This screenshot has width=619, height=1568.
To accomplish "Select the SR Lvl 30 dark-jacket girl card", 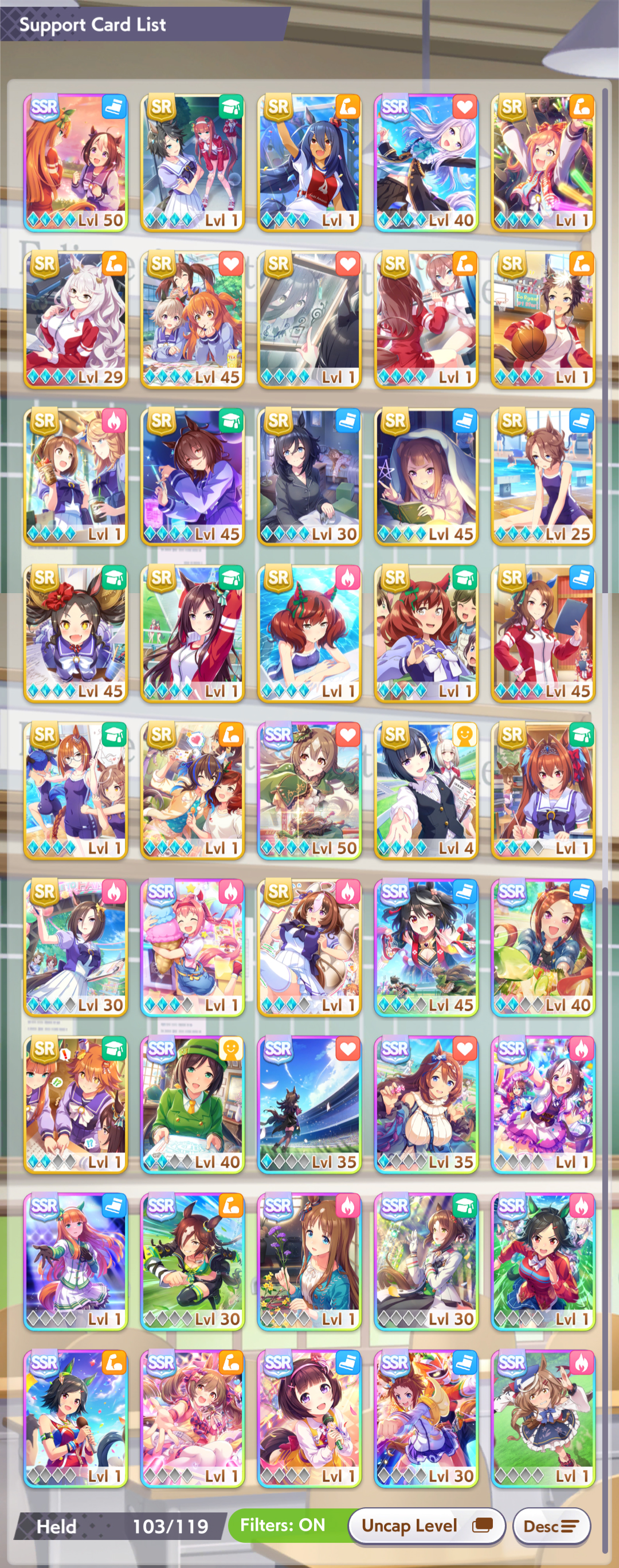I will [309, 477].
